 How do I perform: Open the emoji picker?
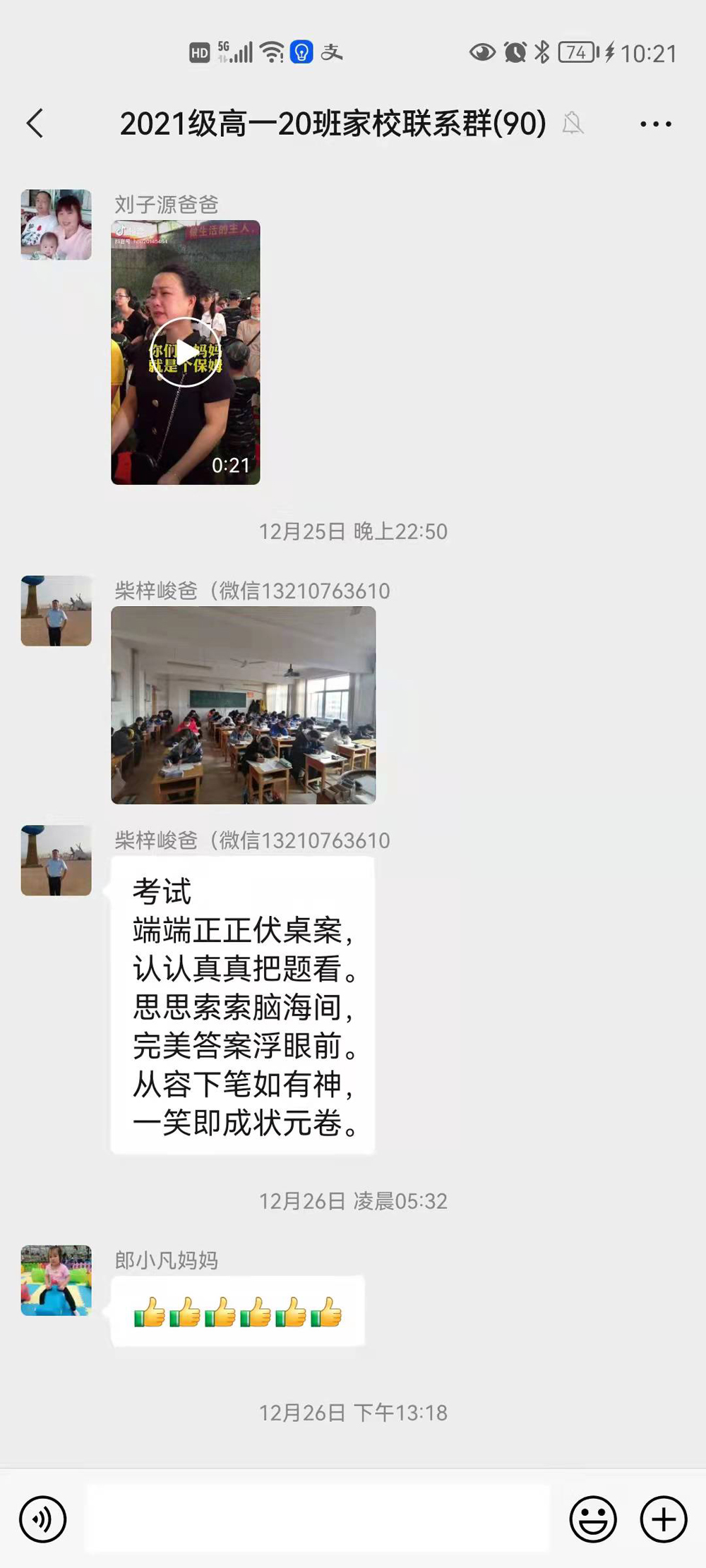[x=593, y=1519]
